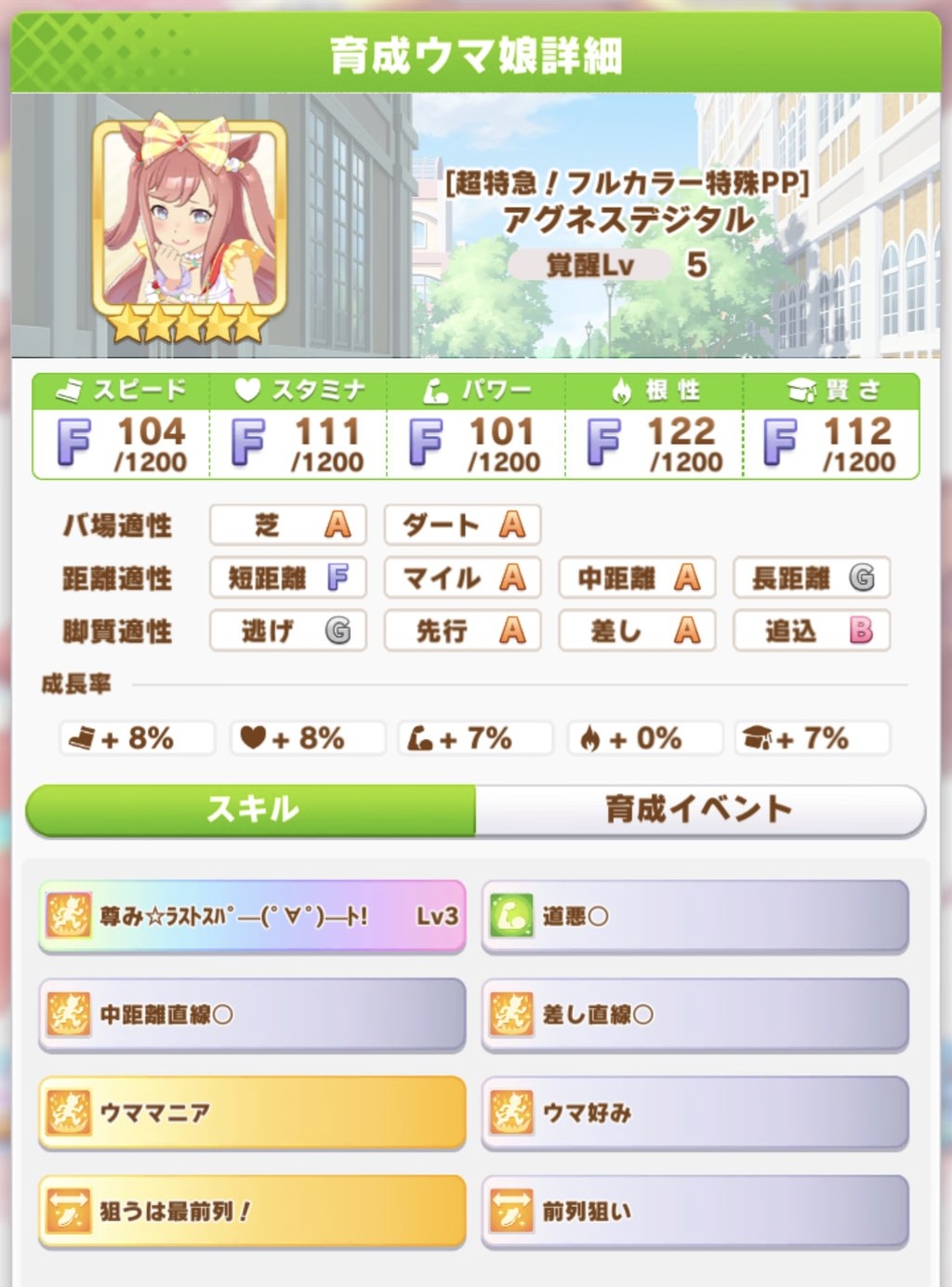Screen dimensions: 952x1287
Task: View the 前列狙い skill info
Action: (x=694, y=1212)
